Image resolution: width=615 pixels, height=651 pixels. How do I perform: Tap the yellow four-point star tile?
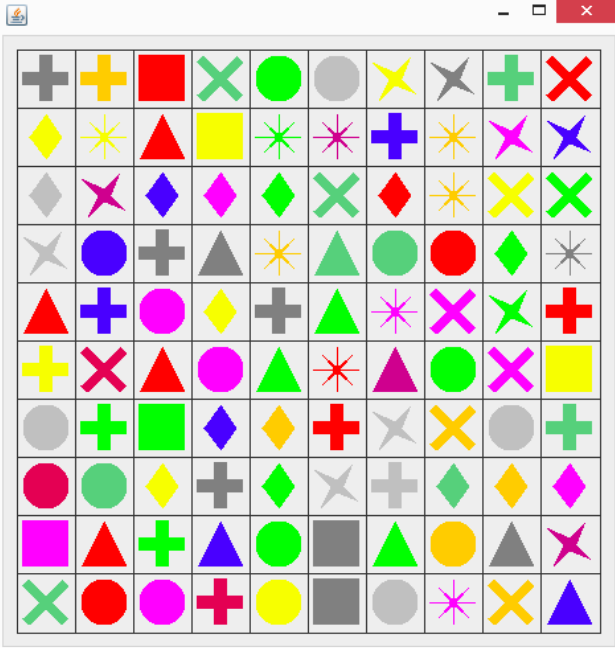coord(394,78)
